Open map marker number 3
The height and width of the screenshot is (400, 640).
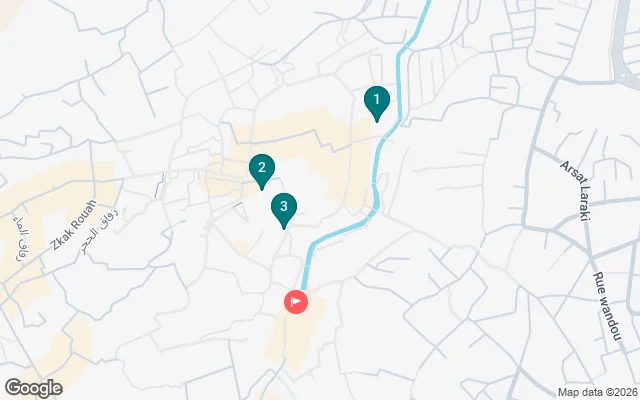284,209
